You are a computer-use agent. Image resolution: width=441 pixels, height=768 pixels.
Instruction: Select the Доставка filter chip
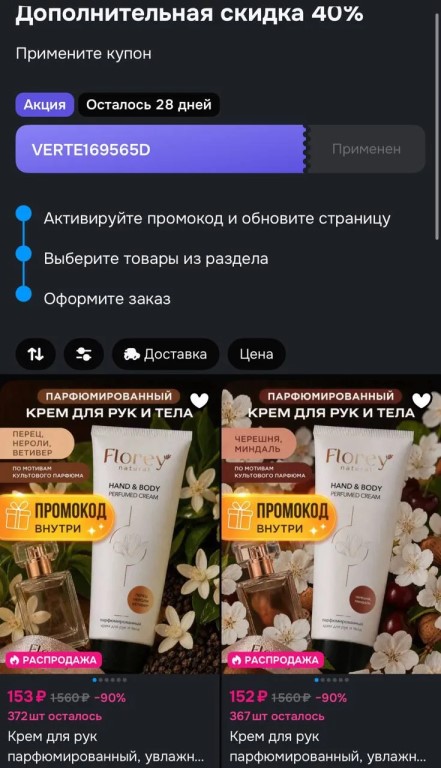point(166,354)
